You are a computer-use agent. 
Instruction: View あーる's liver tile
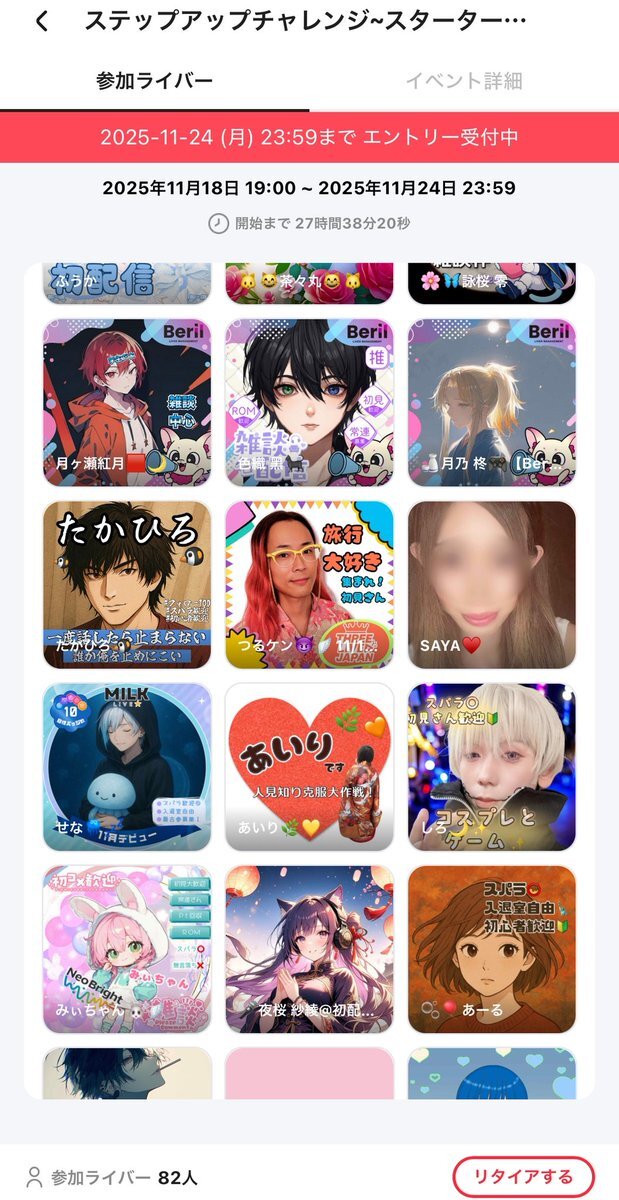492,949
